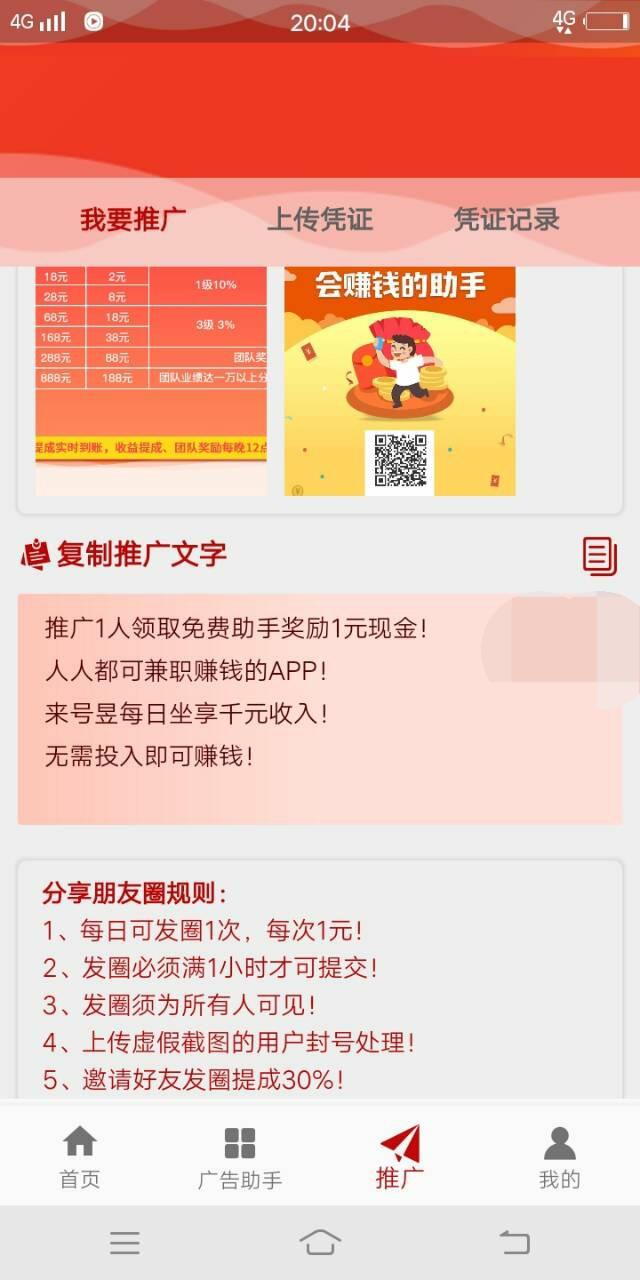Go to the 首页 tab
The width and height of the screenshot is (640, 1280).
[80, 1156]
